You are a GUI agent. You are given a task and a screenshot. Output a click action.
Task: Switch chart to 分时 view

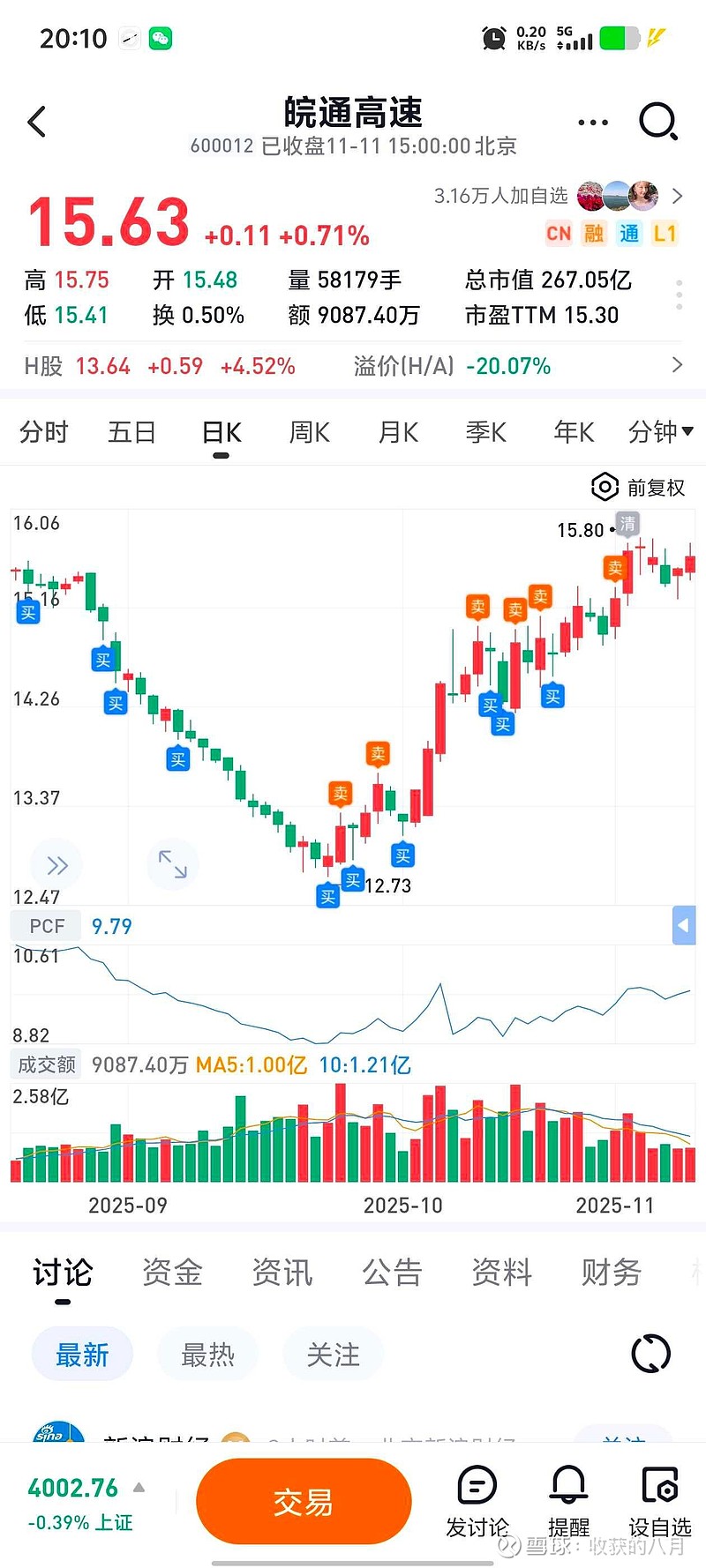click(x=44, y=432)
